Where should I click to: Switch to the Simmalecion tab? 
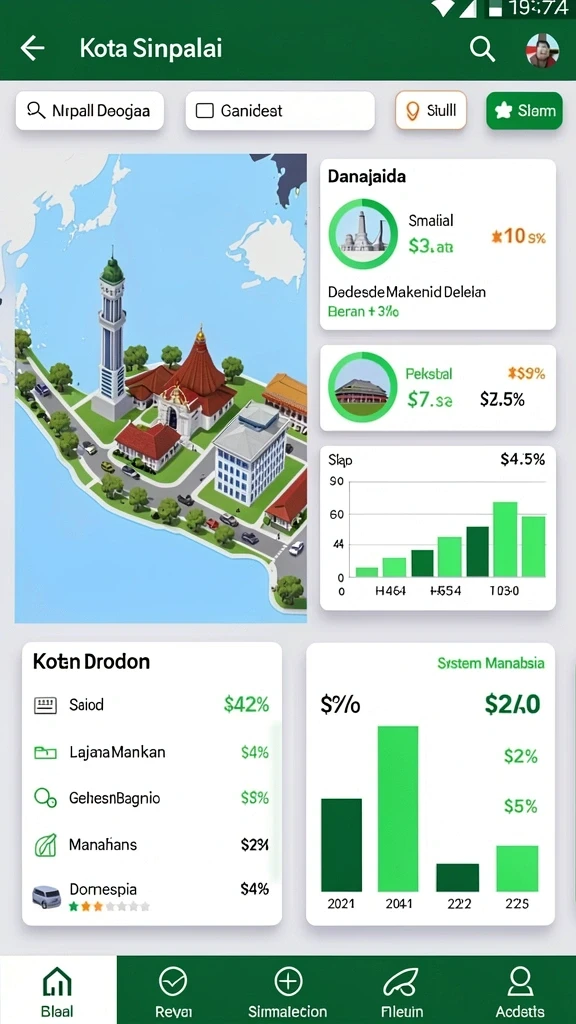click(x=287, y=990)
